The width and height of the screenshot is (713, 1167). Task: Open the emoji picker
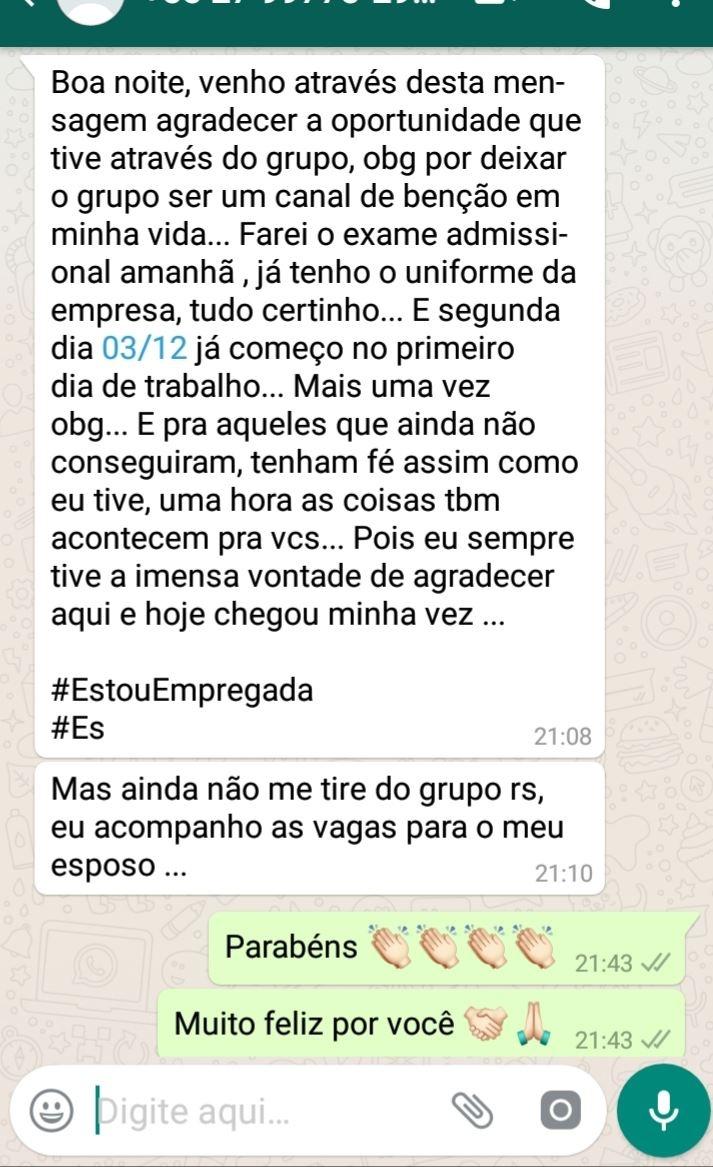51,1110
